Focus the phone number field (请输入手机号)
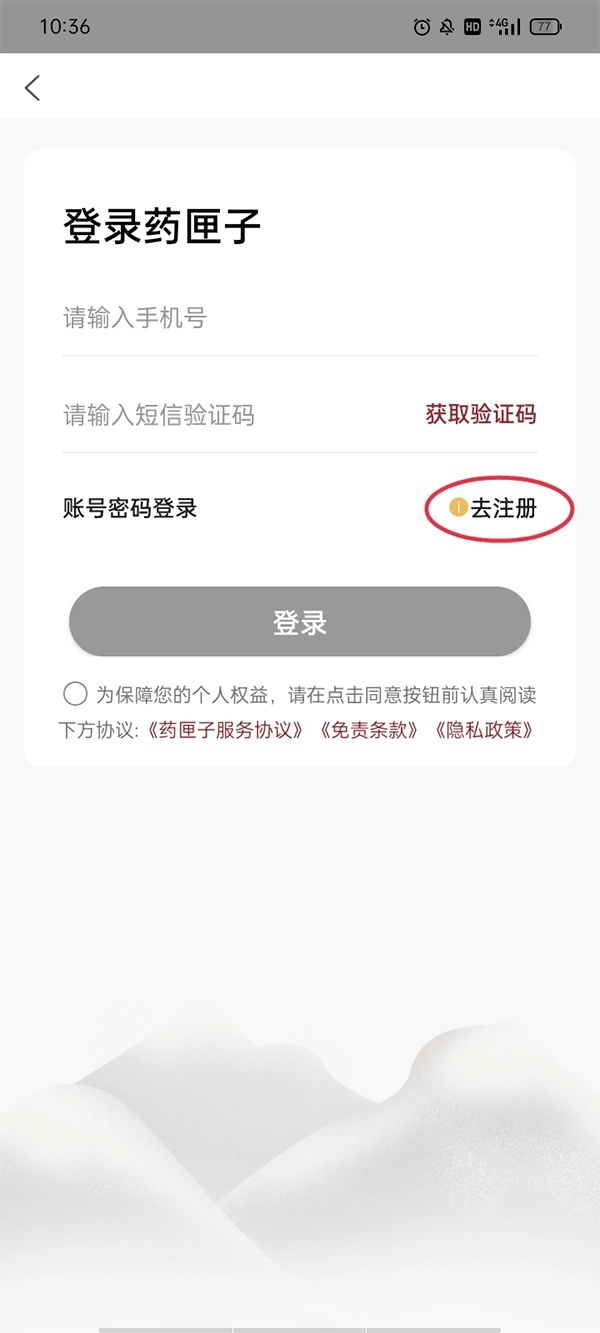Image resolution: width=600 pixels, height=1333 pixels. [x=300, y=319]
